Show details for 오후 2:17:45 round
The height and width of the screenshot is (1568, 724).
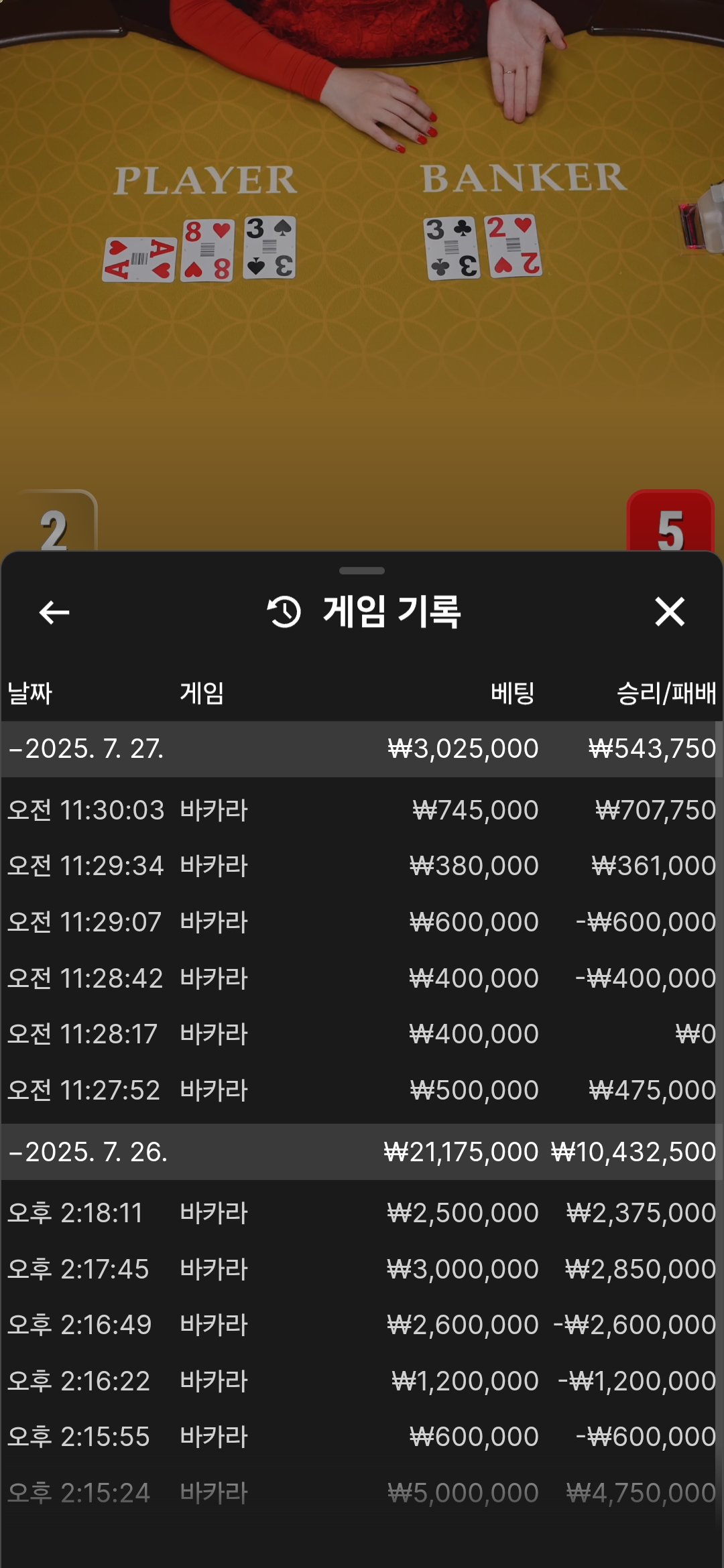(362, 1269)
